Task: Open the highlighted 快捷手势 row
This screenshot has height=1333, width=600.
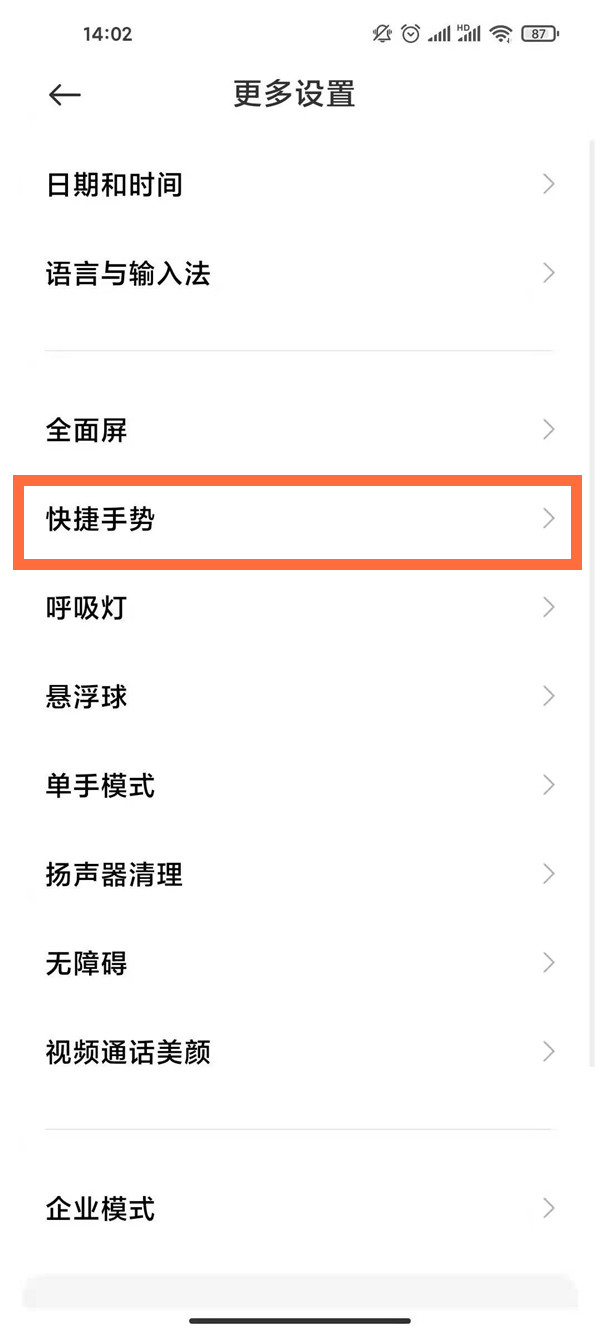Action: [x=297, y=519]
